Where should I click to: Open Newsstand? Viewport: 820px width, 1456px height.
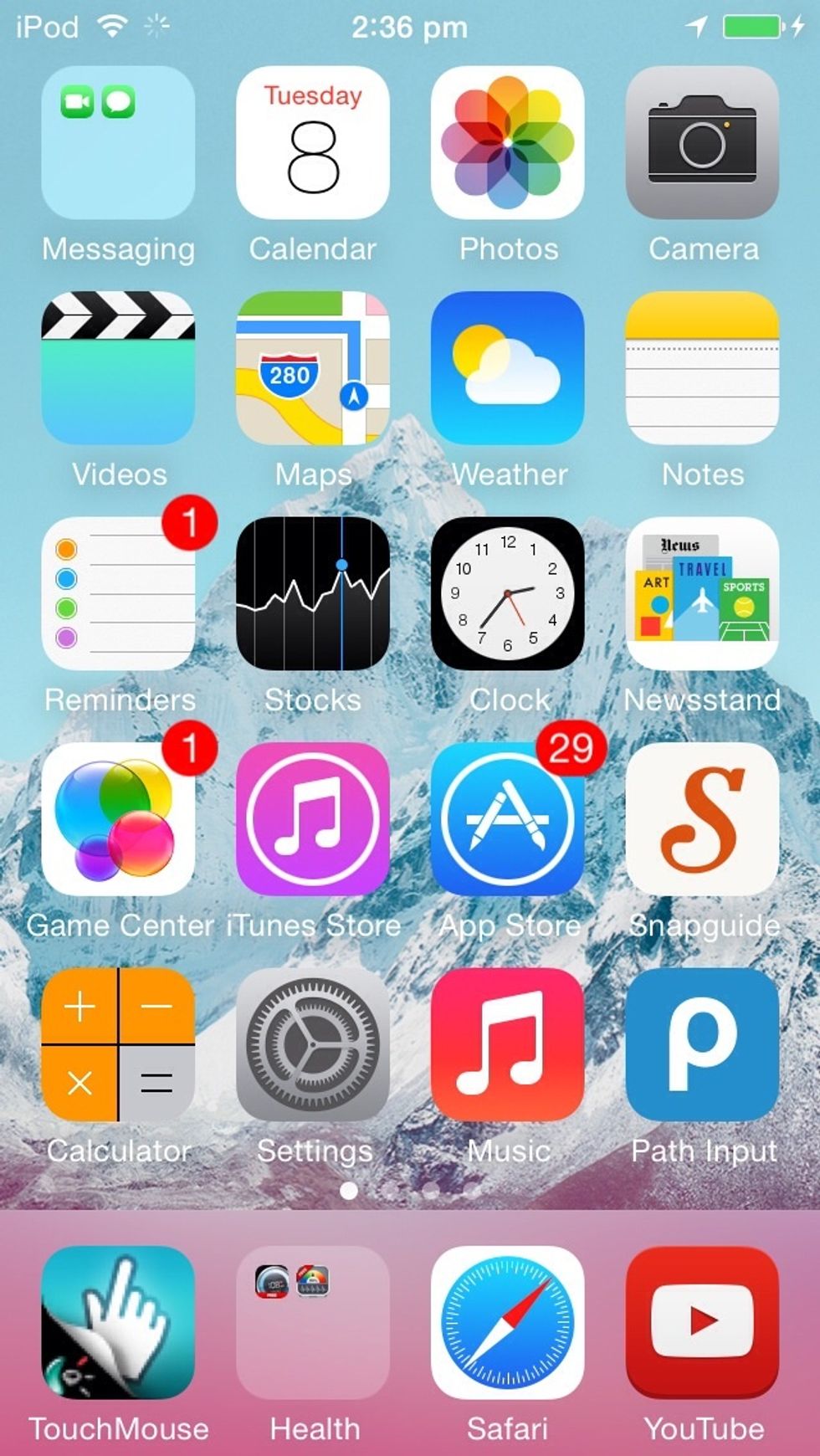[x=702, y=594]
